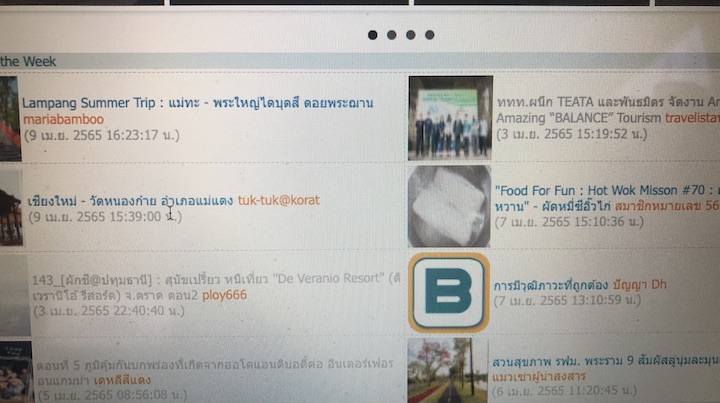This screenshot has width=720, height=403.
Task: Tap the group photo thumbnail for TEATA post
Action: pos(449,118)
